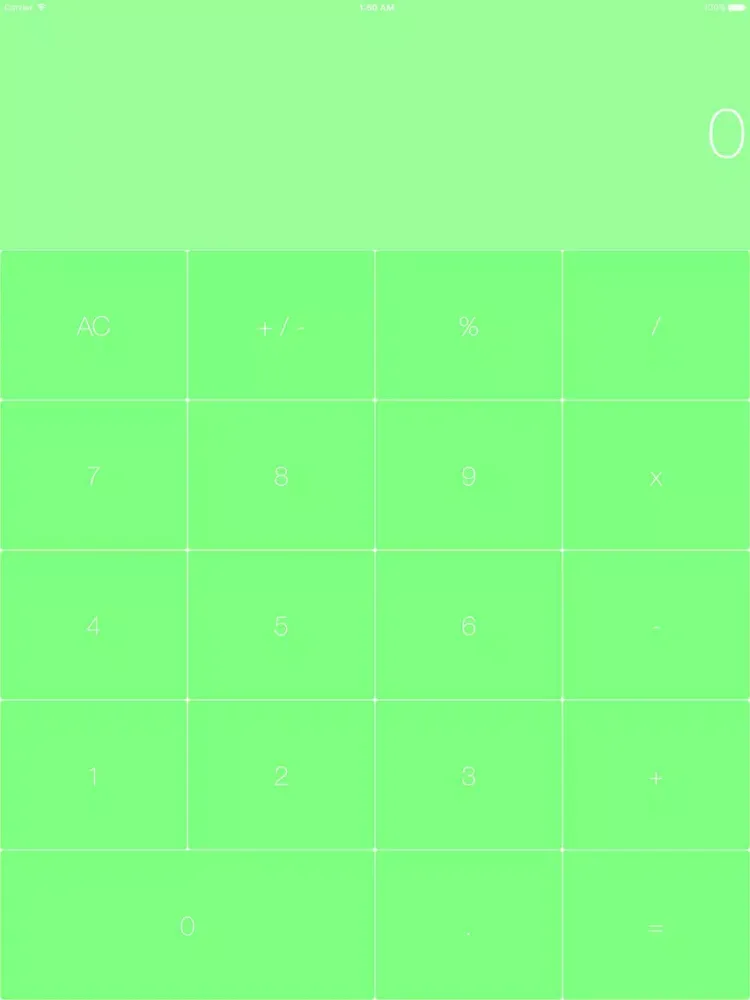Tap the percent key
This screenshot has height=1000, width=750.
point(468,326)
